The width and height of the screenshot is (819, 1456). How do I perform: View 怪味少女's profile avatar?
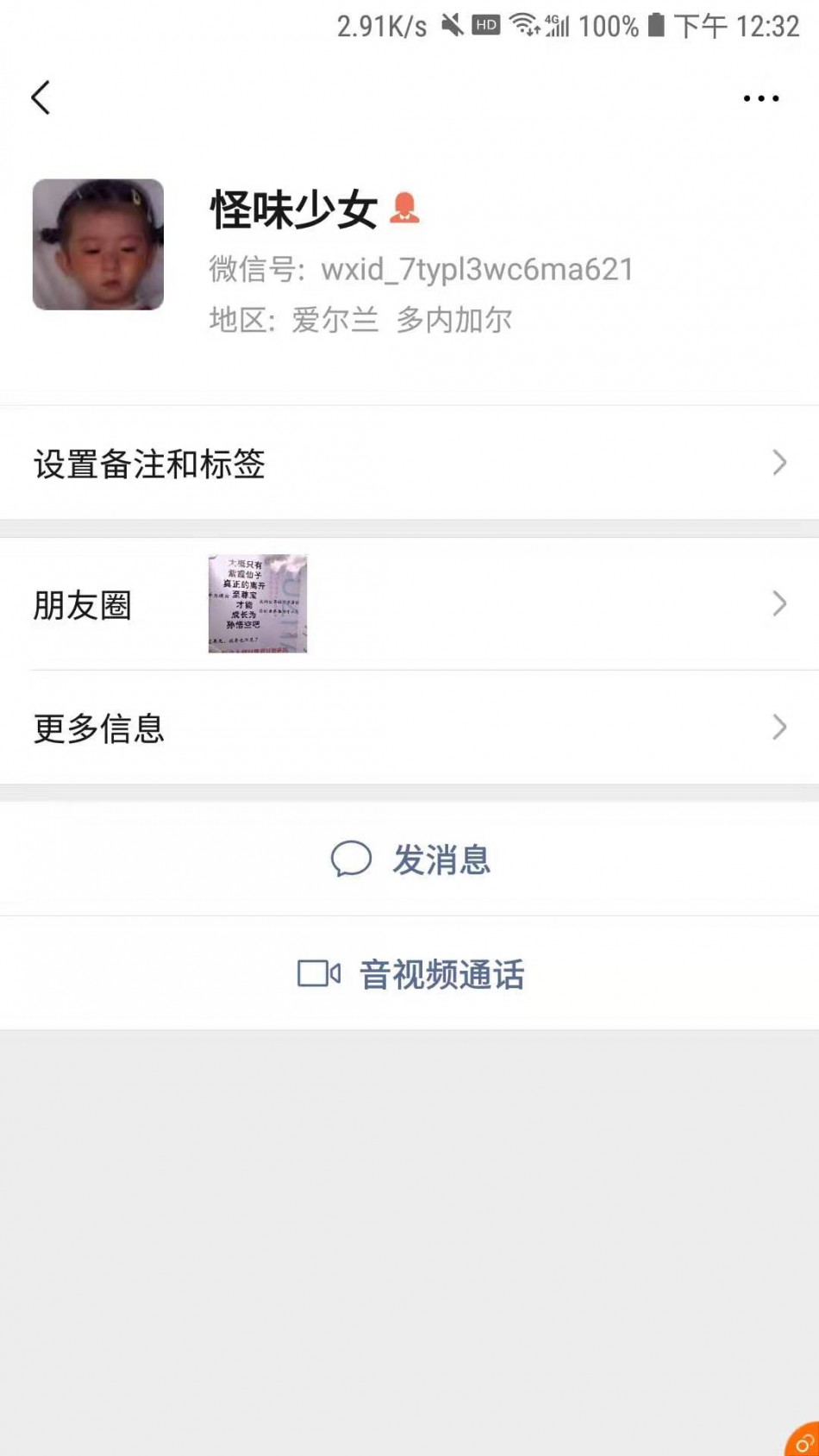pos(98,244)
